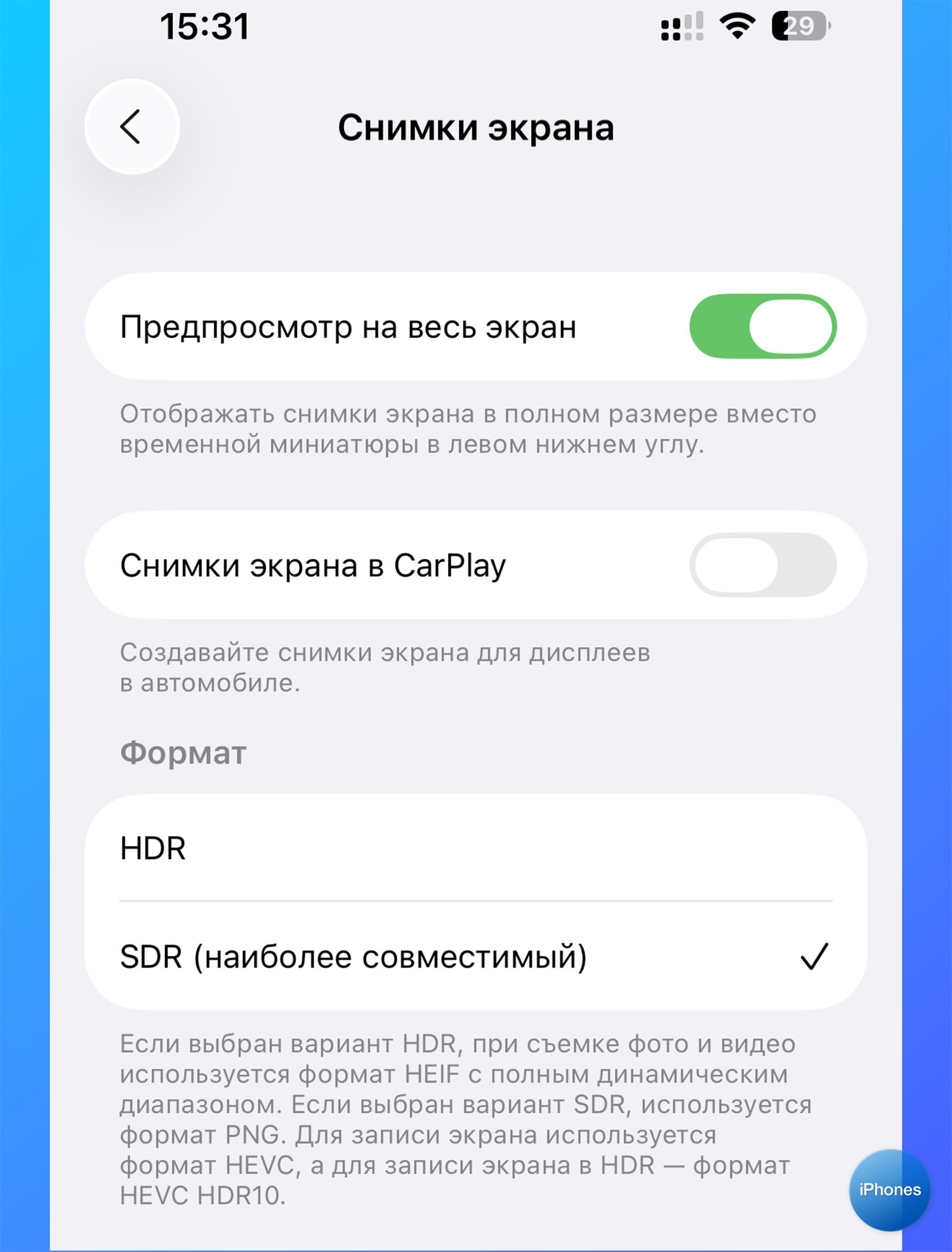Disable Предпросмотр на весь экран switch

pos(762,326)
